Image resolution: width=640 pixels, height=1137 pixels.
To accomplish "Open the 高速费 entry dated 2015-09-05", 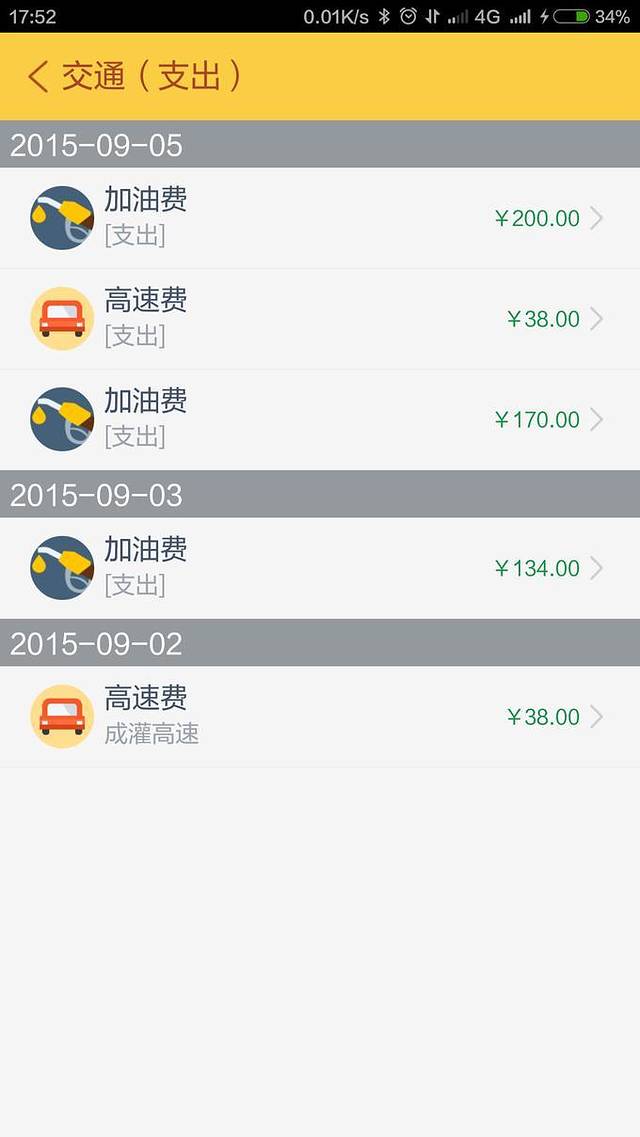I will [x=320, y=319].
